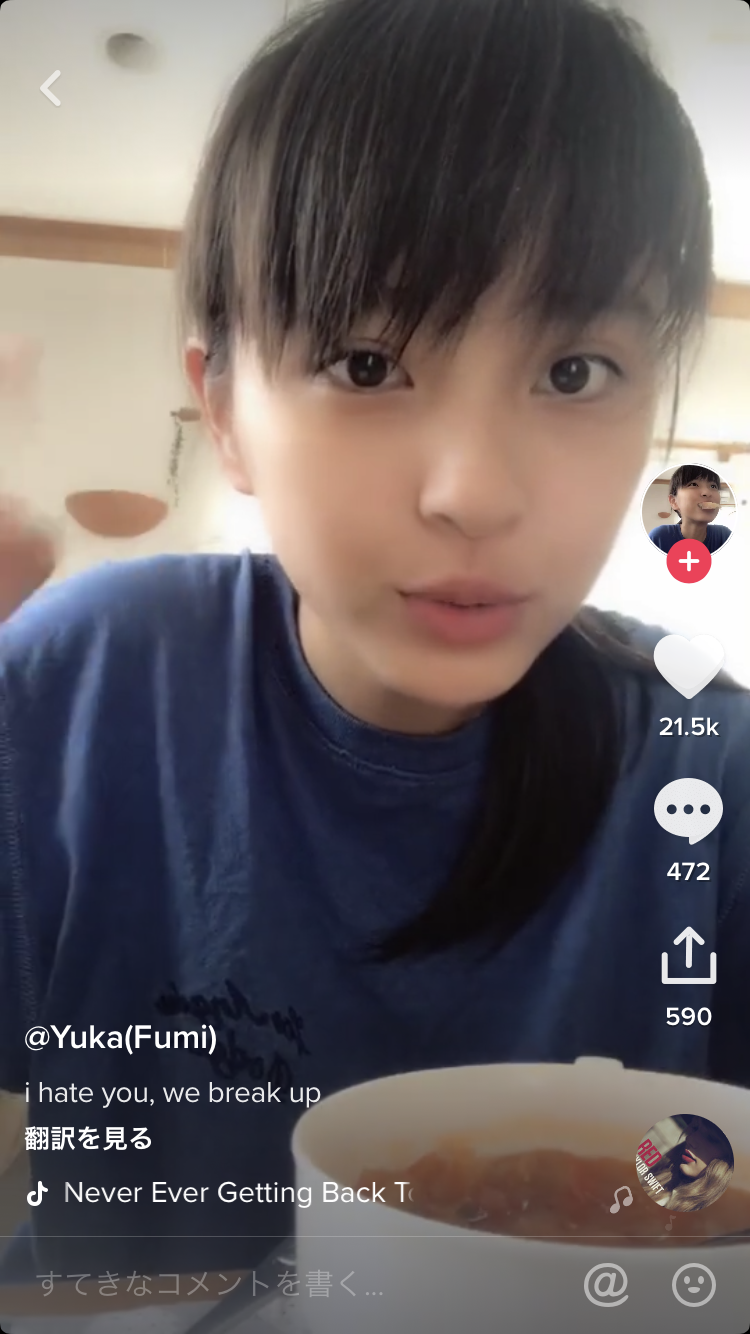Open the spinning music disc

coord(684,1163)
